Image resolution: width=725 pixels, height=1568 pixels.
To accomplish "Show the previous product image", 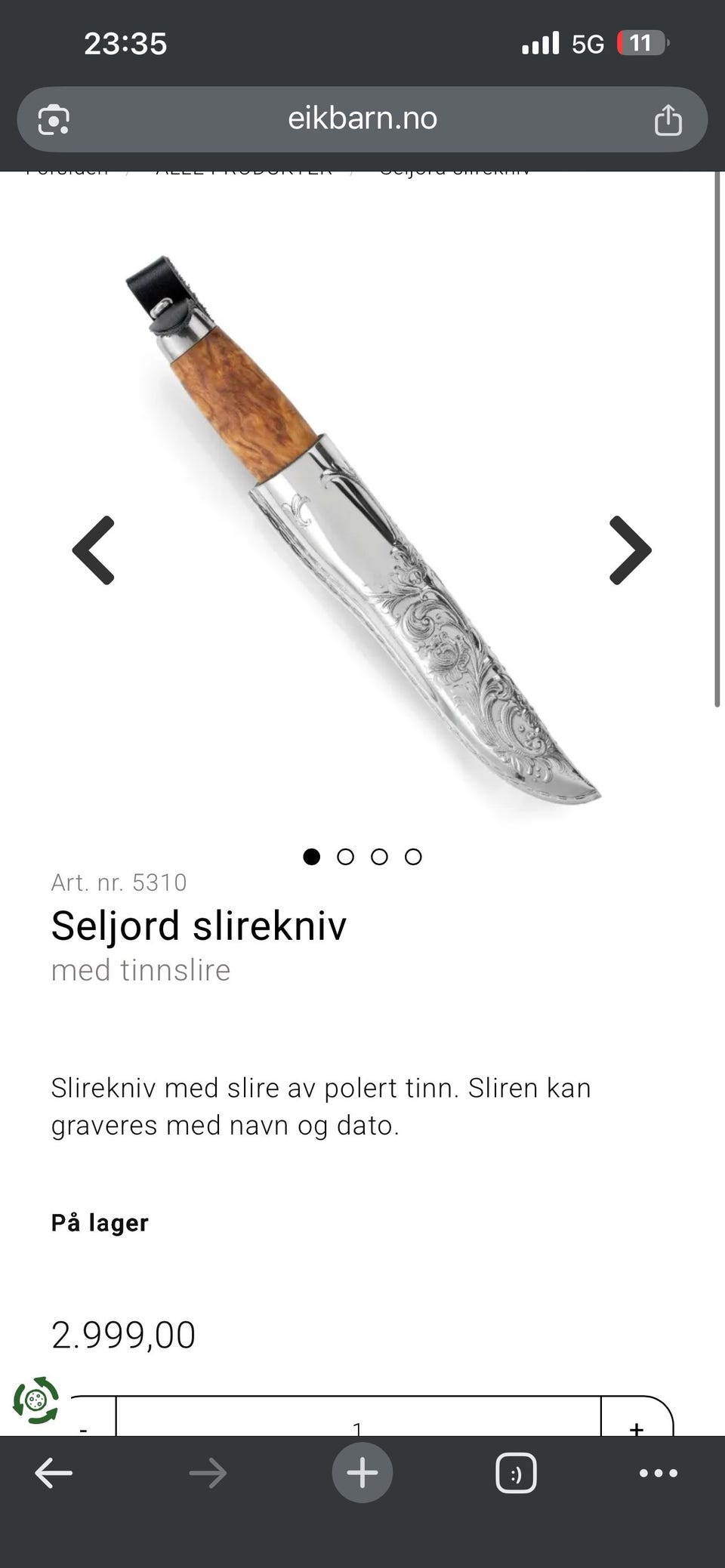I will pyautogui.click(x=94, y=550).
